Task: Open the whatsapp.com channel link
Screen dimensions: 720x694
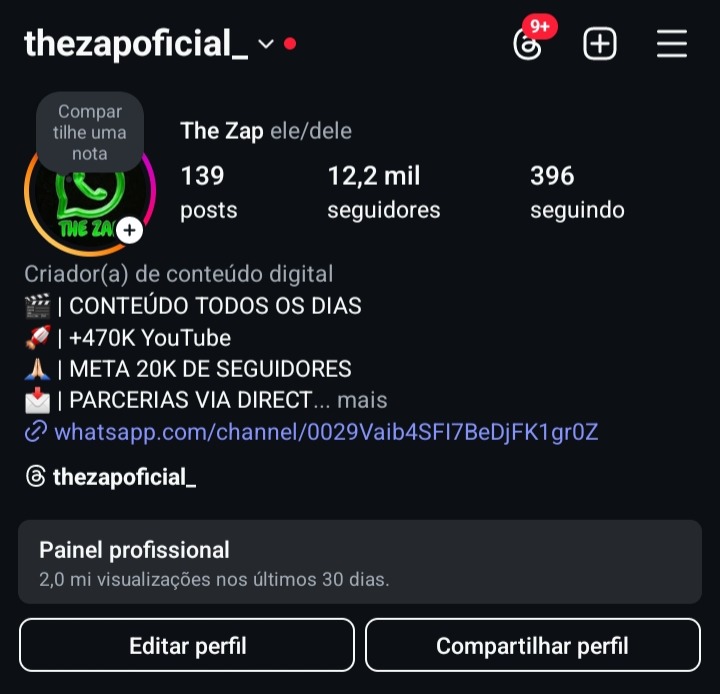Action: (x=325, y=432)
